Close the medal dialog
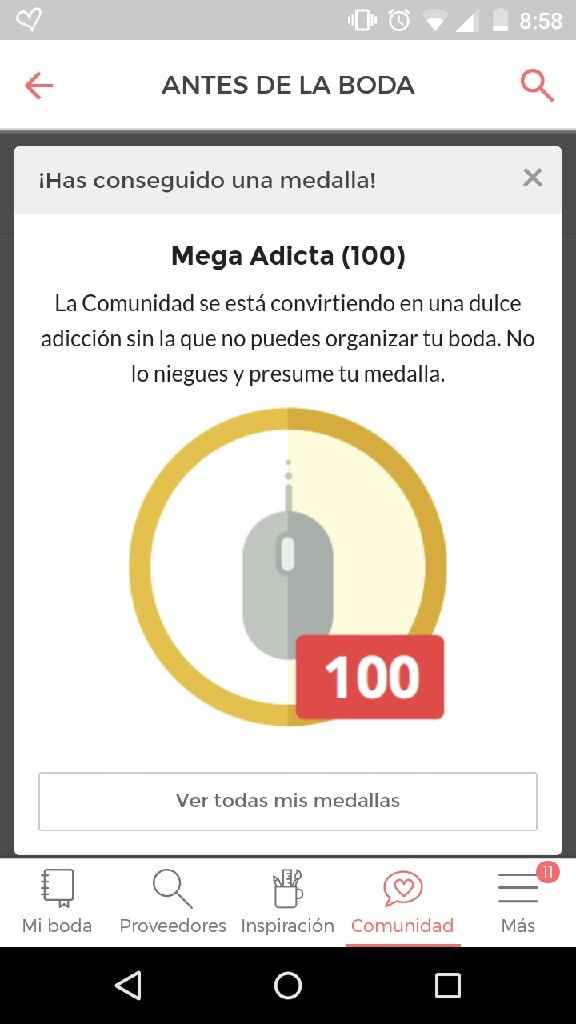This screenshot has width=576, height=1024. pyautogui.click(x=532, y=178)
